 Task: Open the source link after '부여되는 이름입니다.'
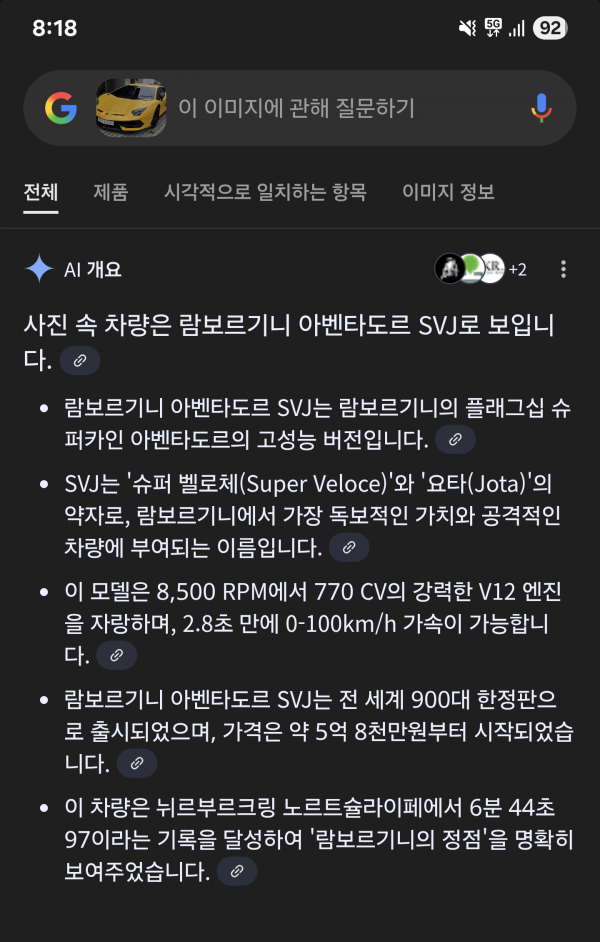pos(349,547)
